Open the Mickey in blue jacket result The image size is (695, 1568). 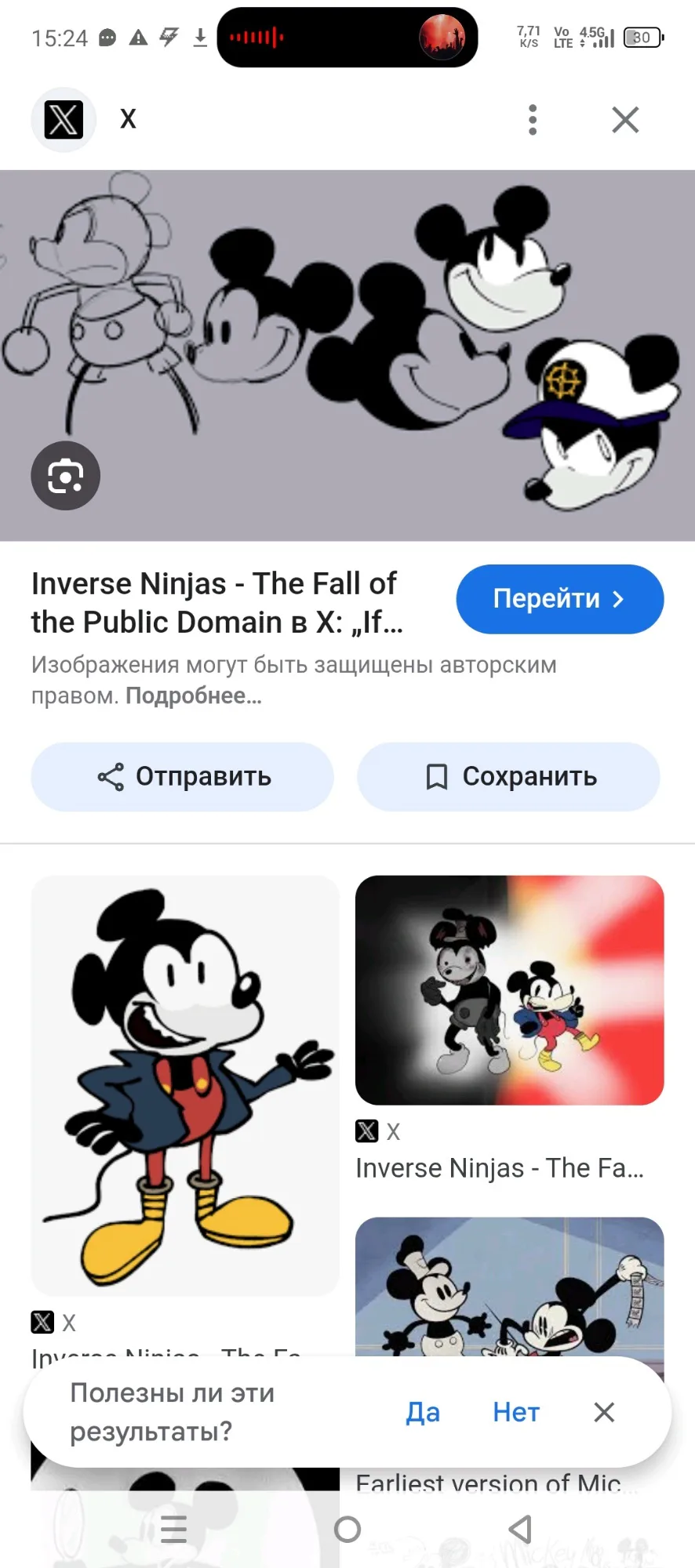coord(185,1085)
